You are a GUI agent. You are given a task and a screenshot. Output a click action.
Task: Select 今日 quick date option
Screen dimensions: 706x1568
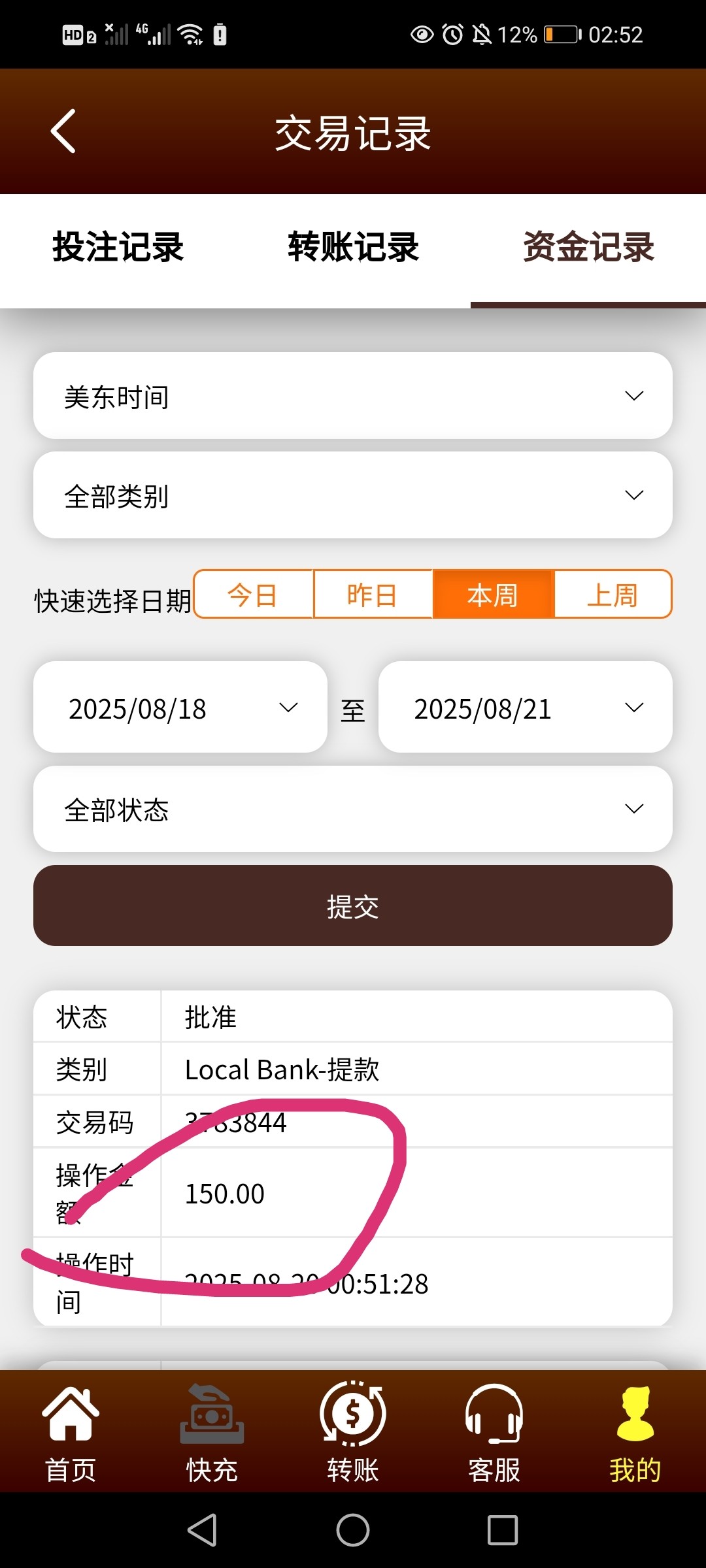pos(254,595)
